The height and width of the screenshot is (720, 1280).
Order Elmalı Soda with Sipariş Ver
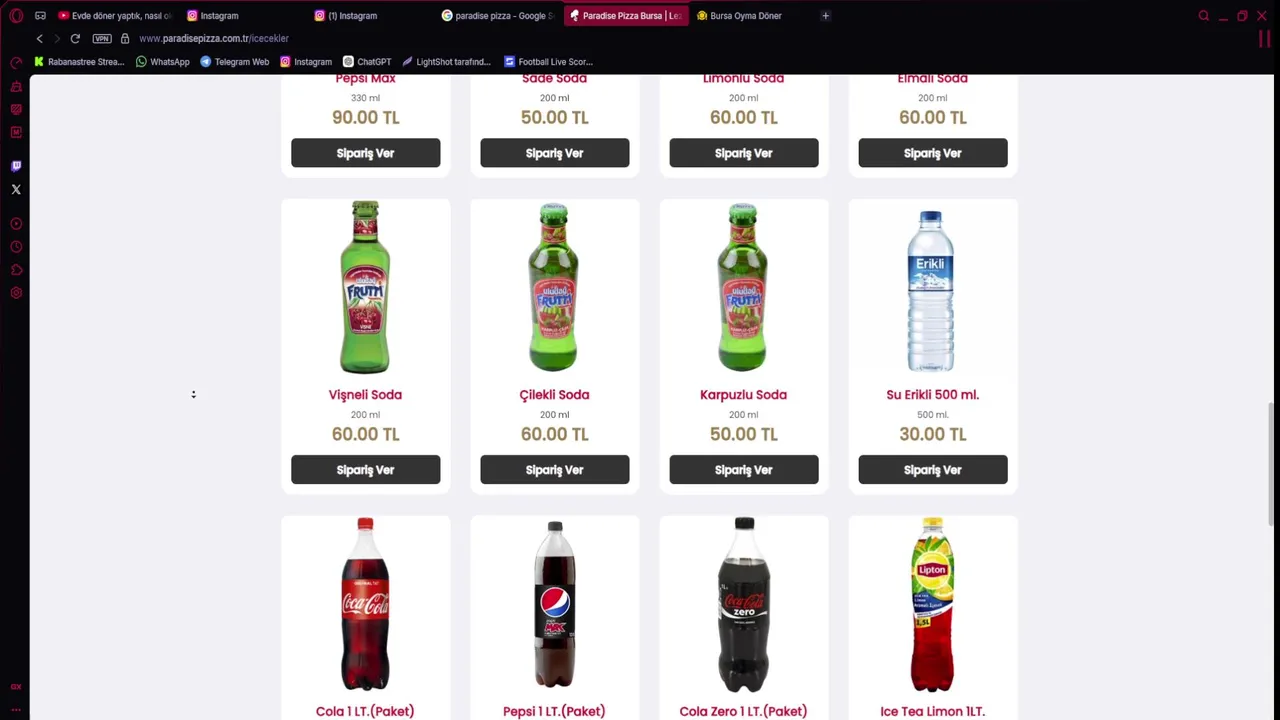click(x=932, y=153)
